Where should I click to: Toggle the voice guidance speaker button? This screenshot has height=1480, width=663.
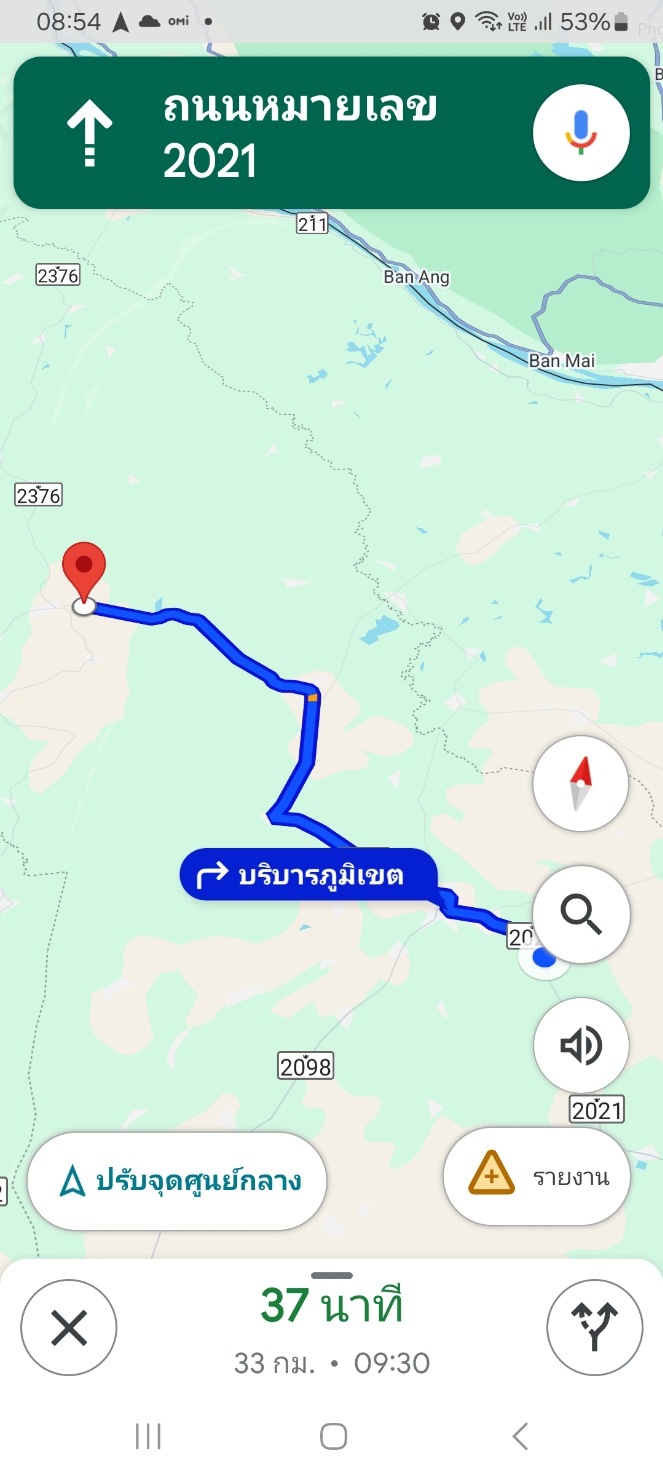[581, 1046]
